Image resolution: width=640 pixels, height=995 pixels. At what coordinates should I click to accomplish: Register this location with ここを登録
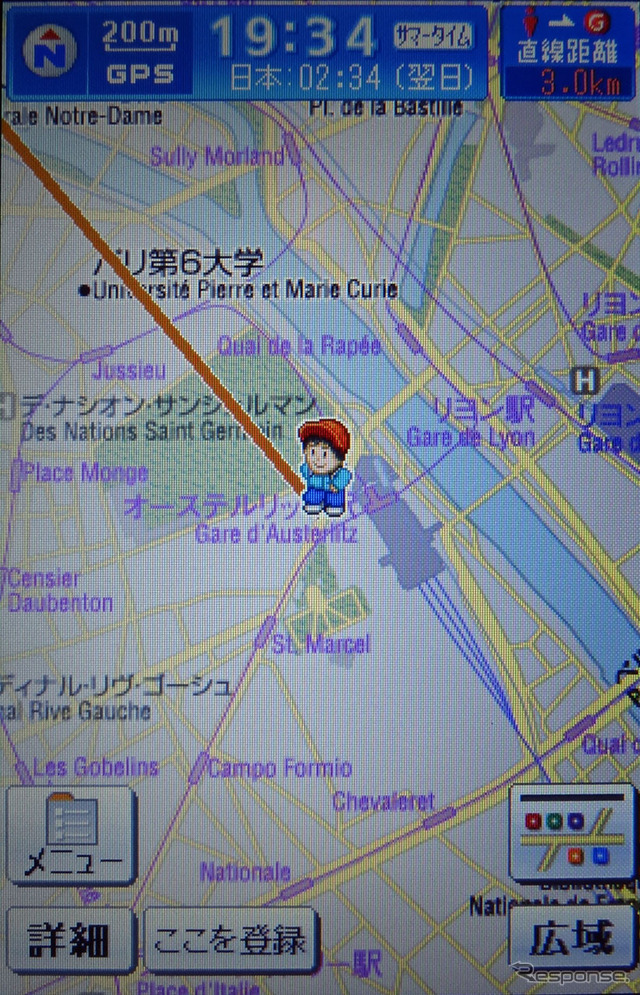click(x=230, y=940)
